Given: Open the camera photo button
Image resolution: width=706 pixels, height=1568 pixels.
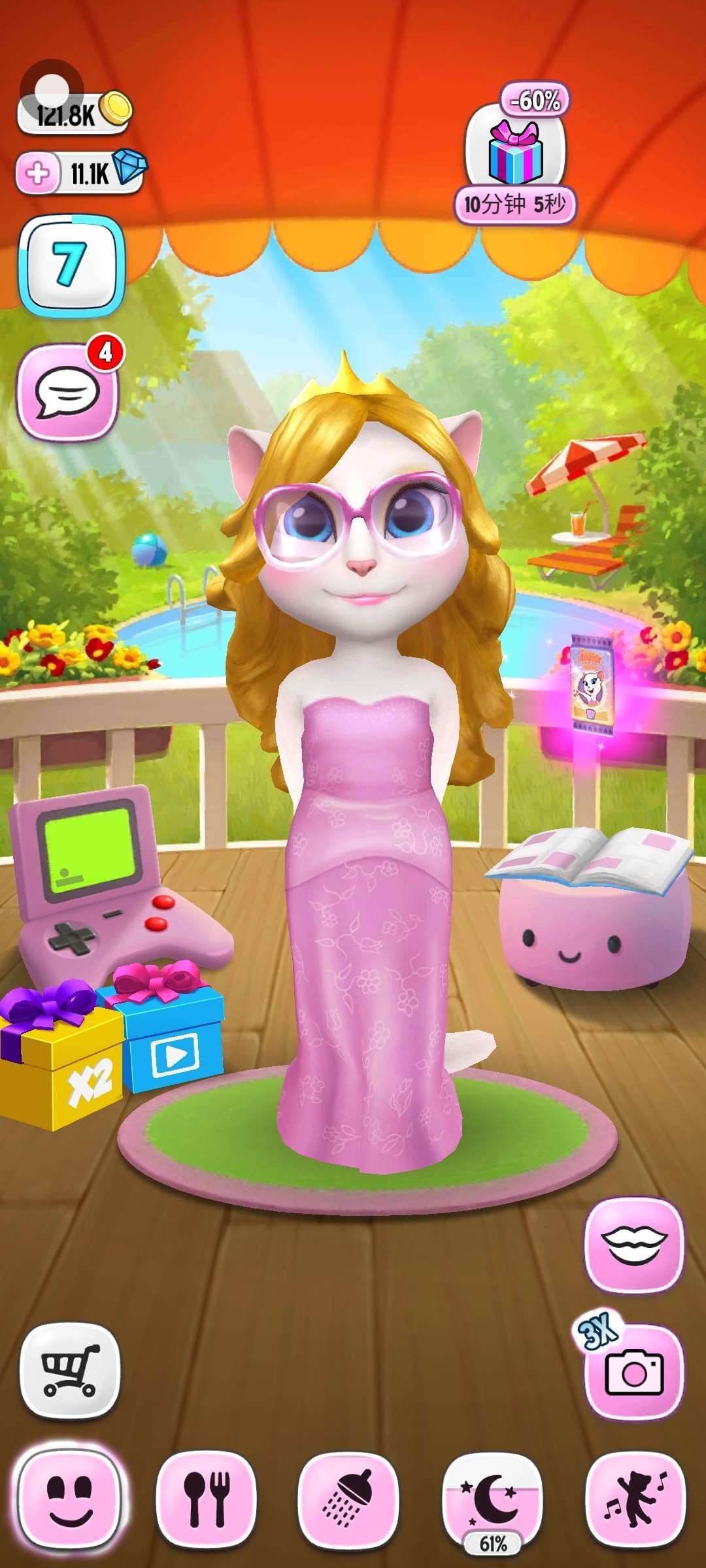Looking at the screenshot, I should tap(634, 1373).
